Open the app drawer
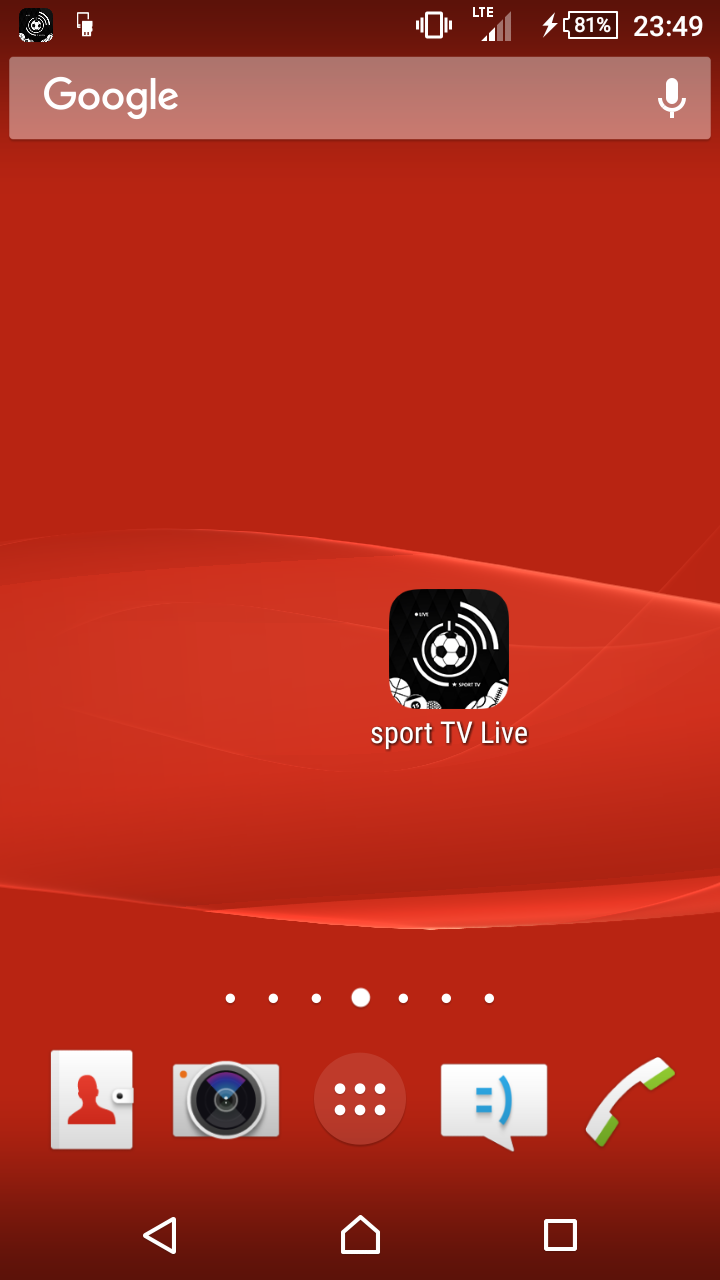This screenshot has width=720, height=1280. tap(360, 1099)
